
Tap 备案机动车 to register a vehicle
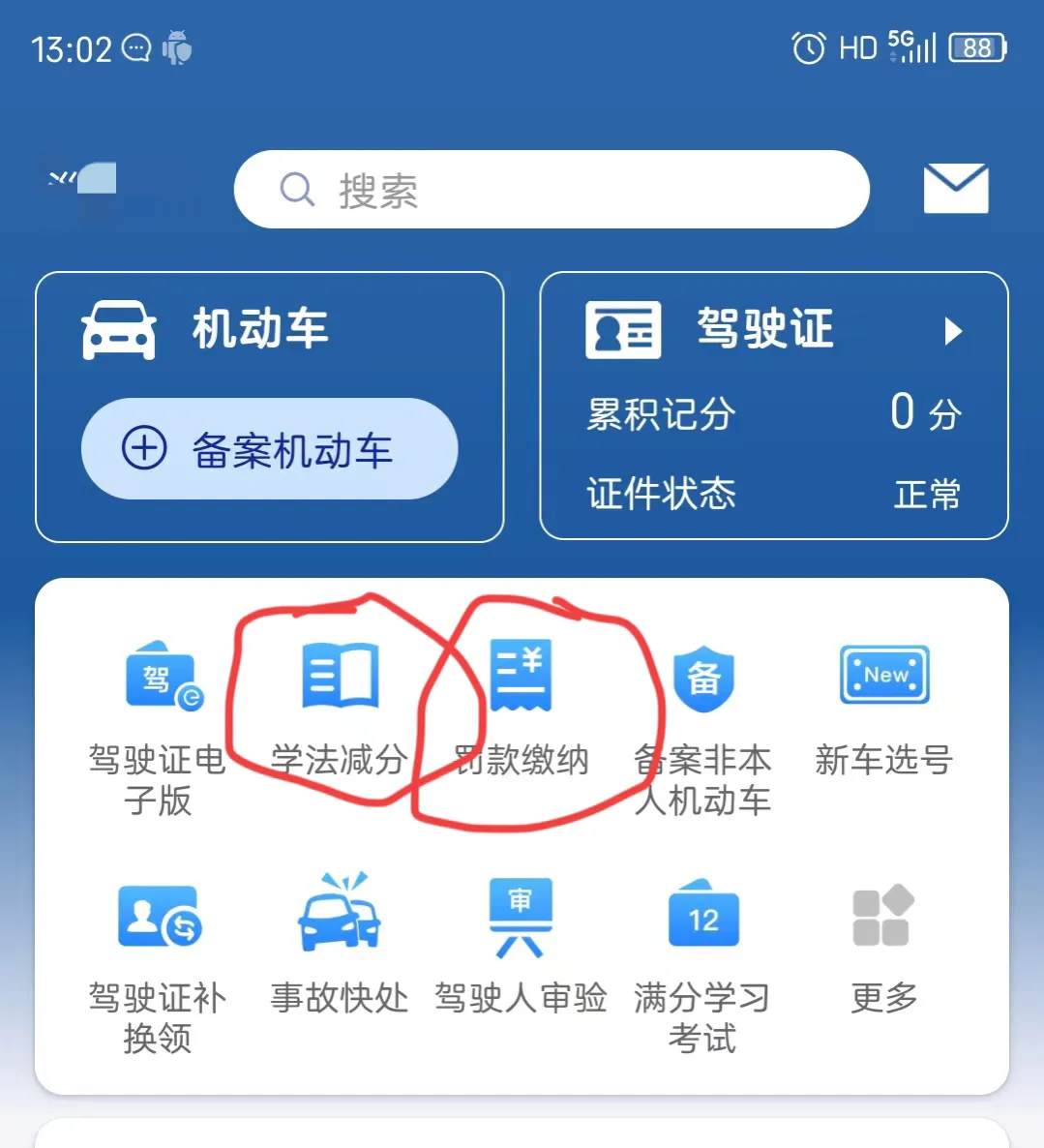pyautogui.click(x=269, y=449)
